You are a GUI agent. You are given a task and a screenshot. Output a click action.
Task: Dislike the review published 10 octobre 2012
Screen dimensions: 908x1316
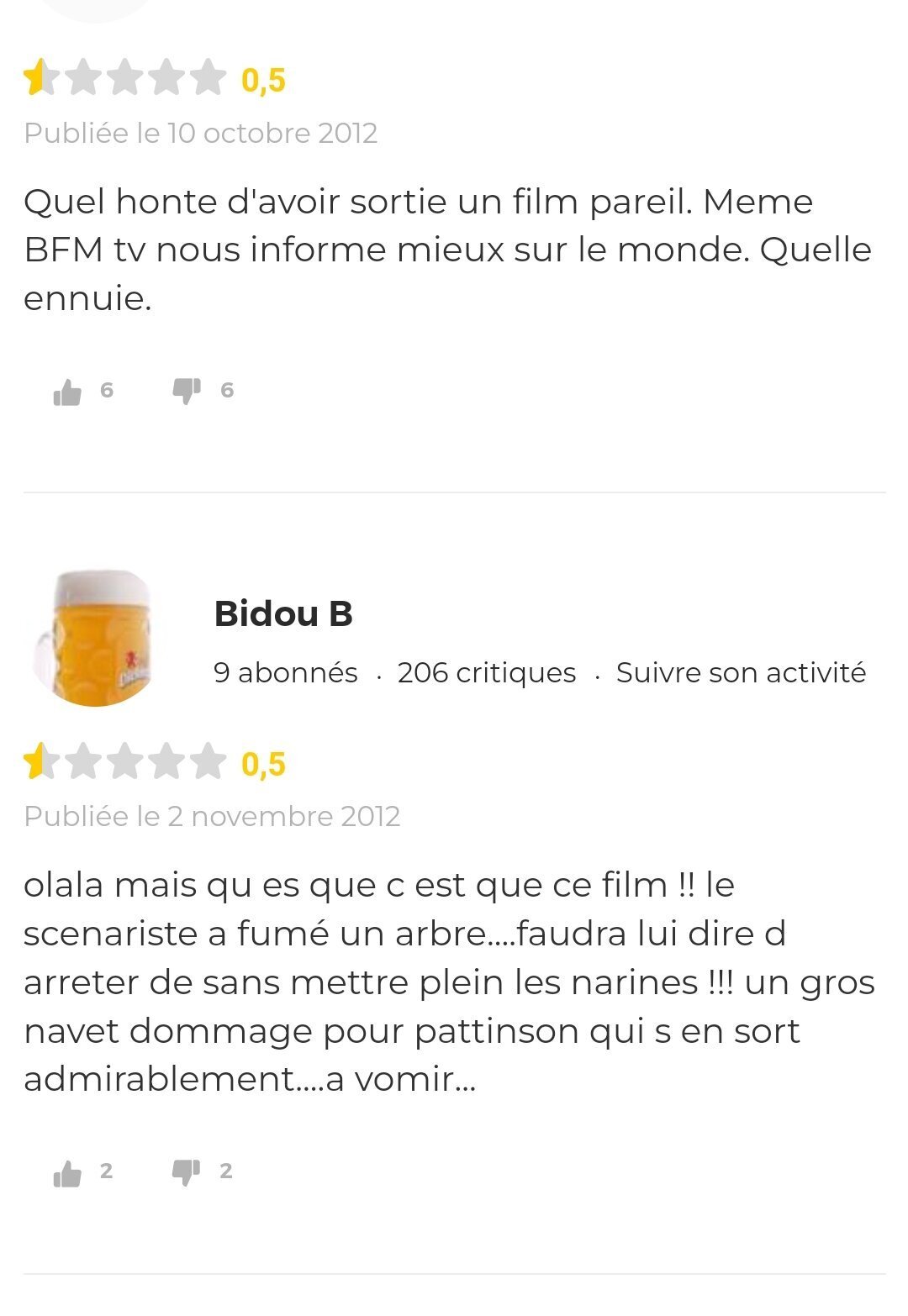click(187, 391)
